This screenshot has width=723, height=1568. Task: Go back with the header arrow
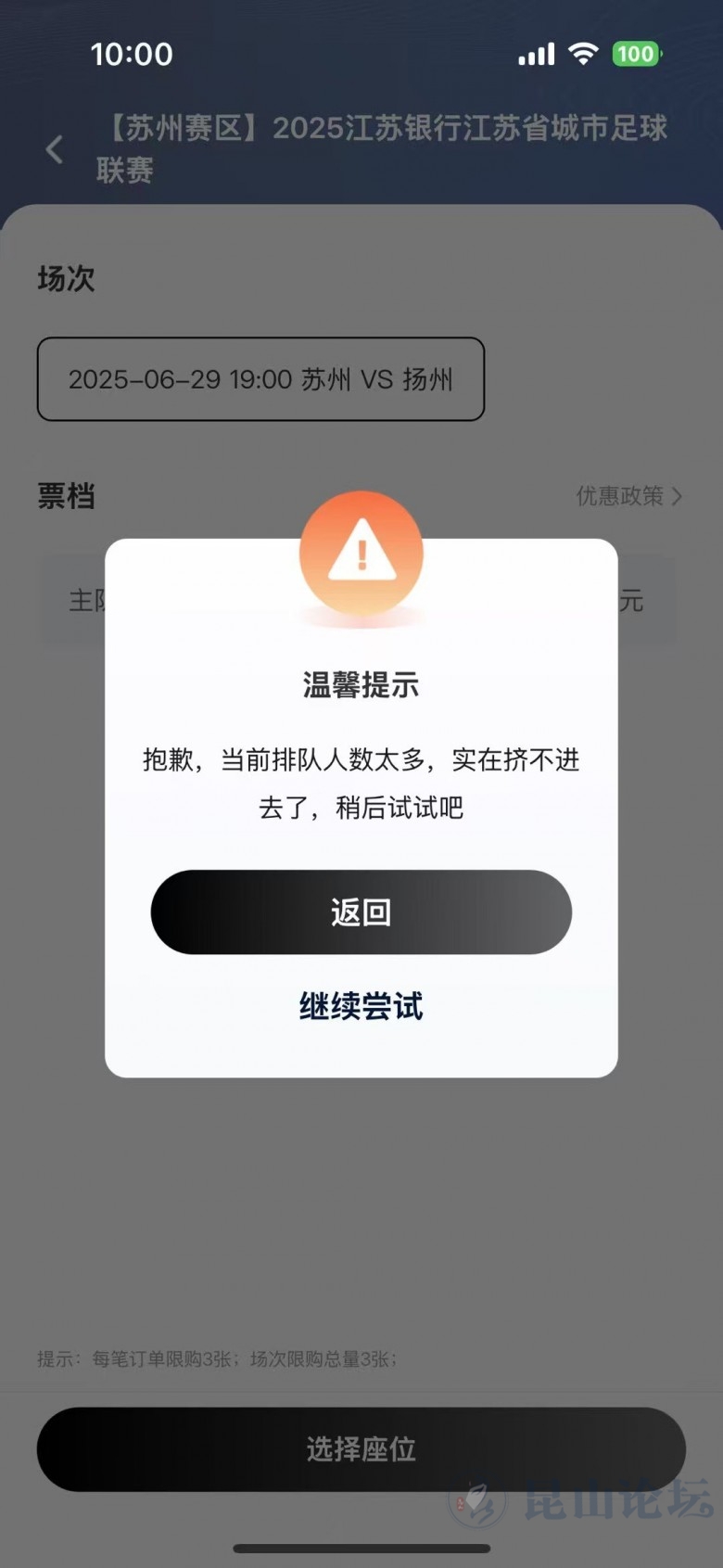pyautogui.click(x=55, y=149)
